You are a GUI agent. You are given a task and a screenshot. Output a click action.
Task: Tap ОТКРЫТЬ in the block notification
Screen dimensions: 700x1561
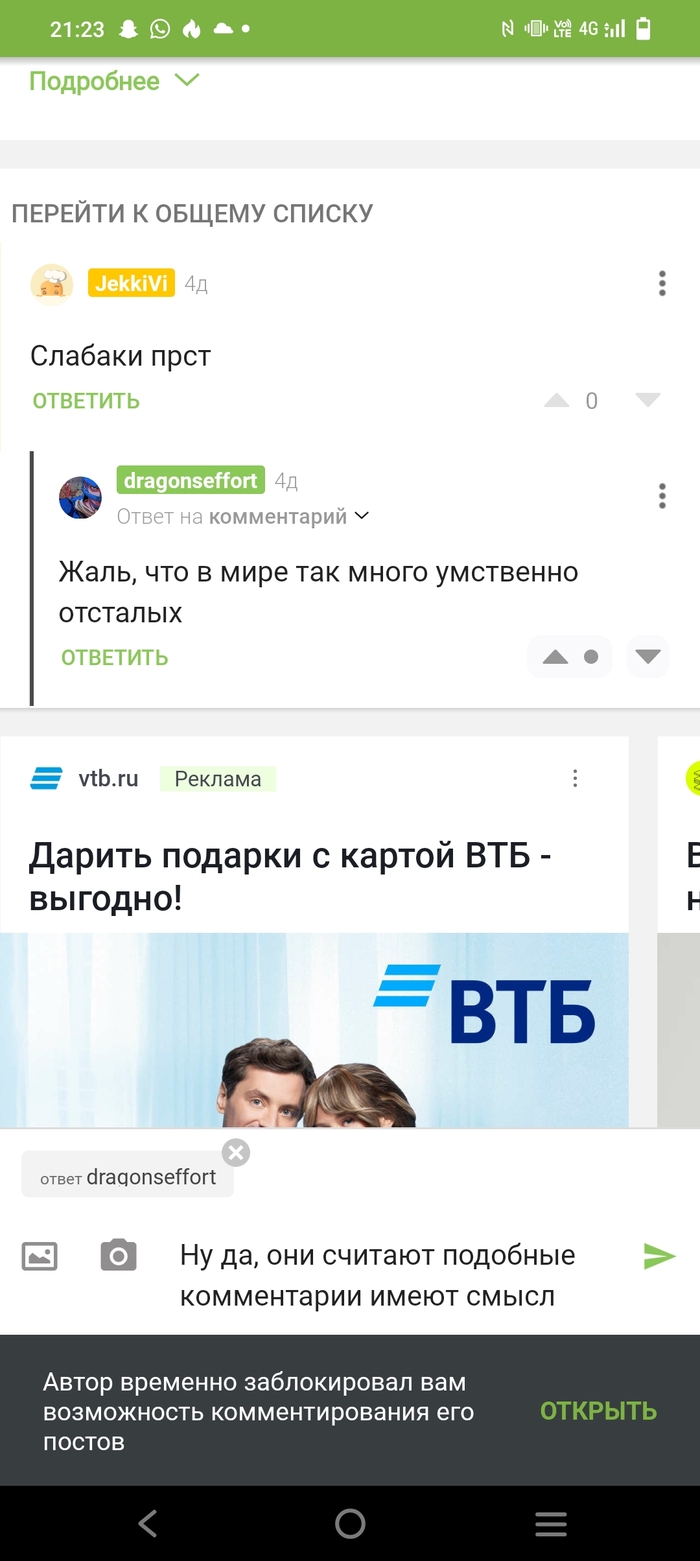[x=598, y=1411]
